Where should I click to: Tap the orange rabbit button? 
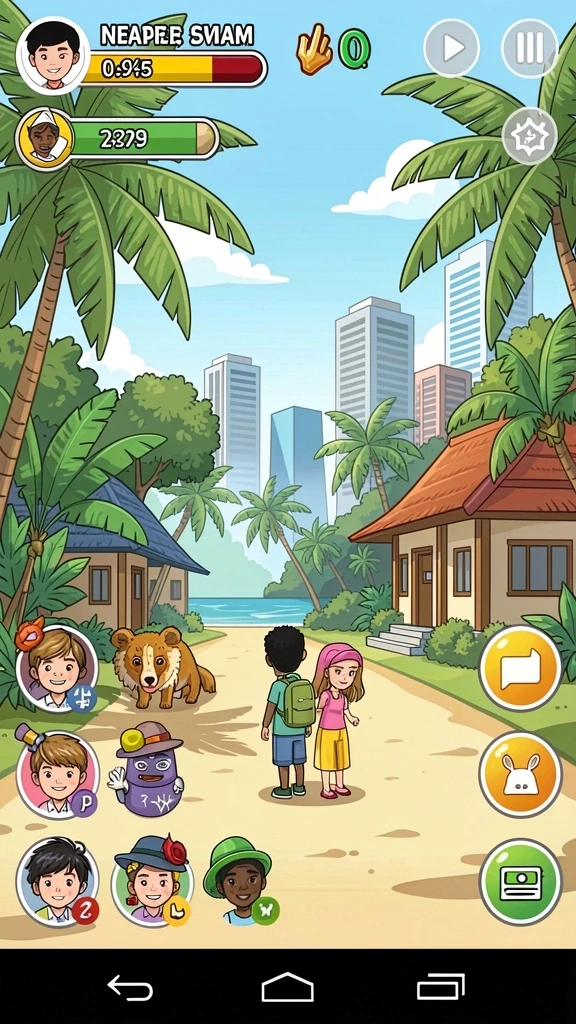tap(520, 775)
